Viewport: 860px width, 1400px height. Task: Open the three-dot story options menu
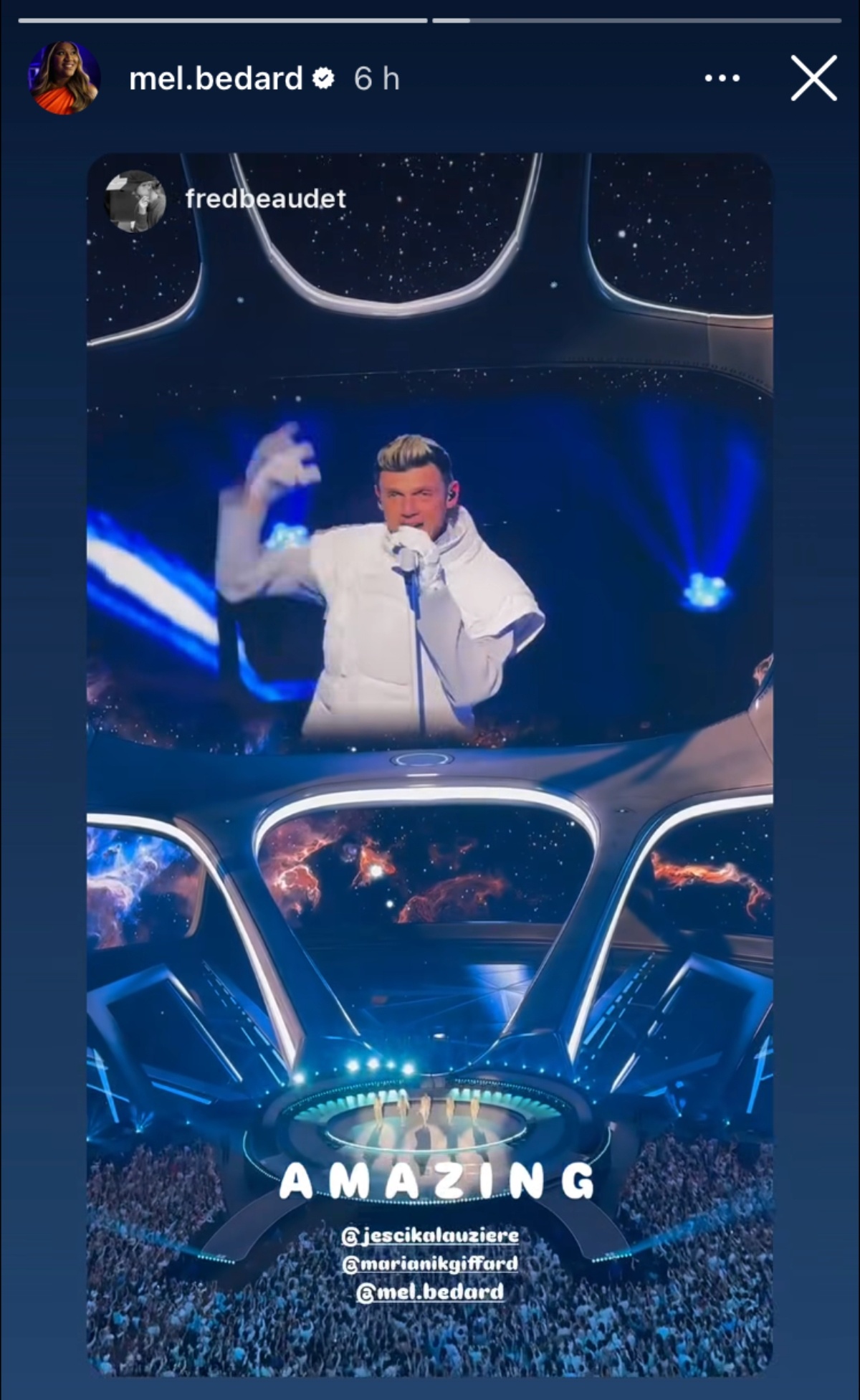coord(722,78)
